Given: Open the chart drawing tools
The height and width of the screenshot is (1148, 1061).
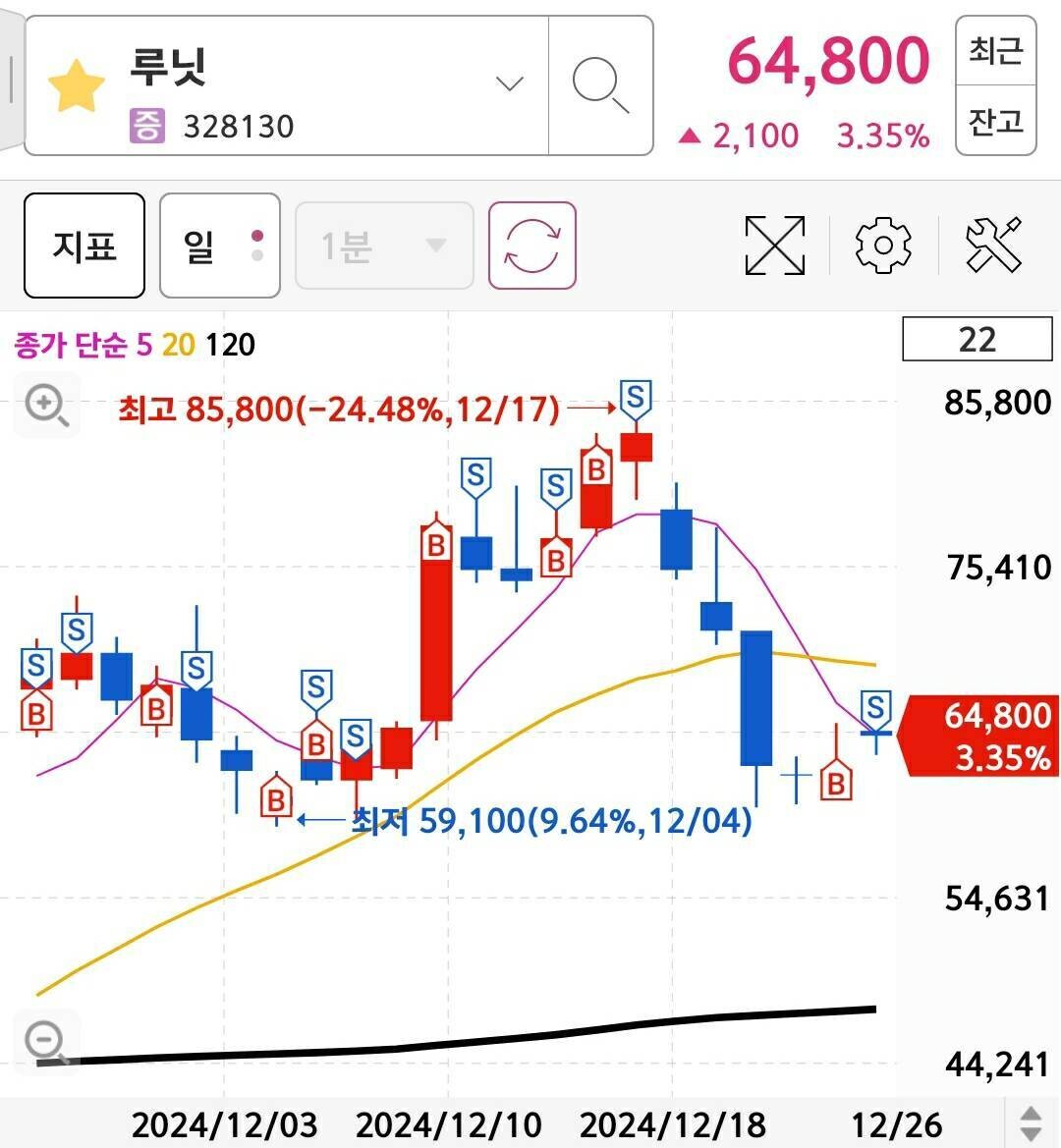Looking at the screenshot, I should (x=993, y=246).
